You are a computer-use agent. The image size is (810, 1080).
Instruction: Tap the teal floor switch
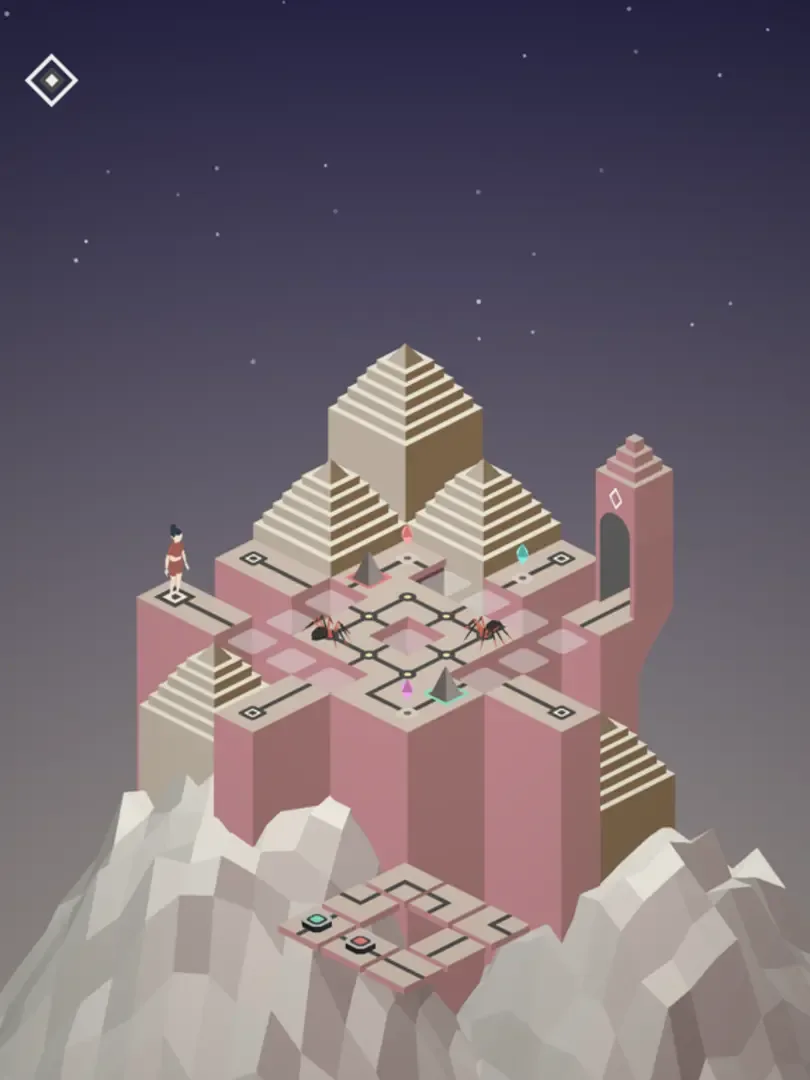[317, 920]
